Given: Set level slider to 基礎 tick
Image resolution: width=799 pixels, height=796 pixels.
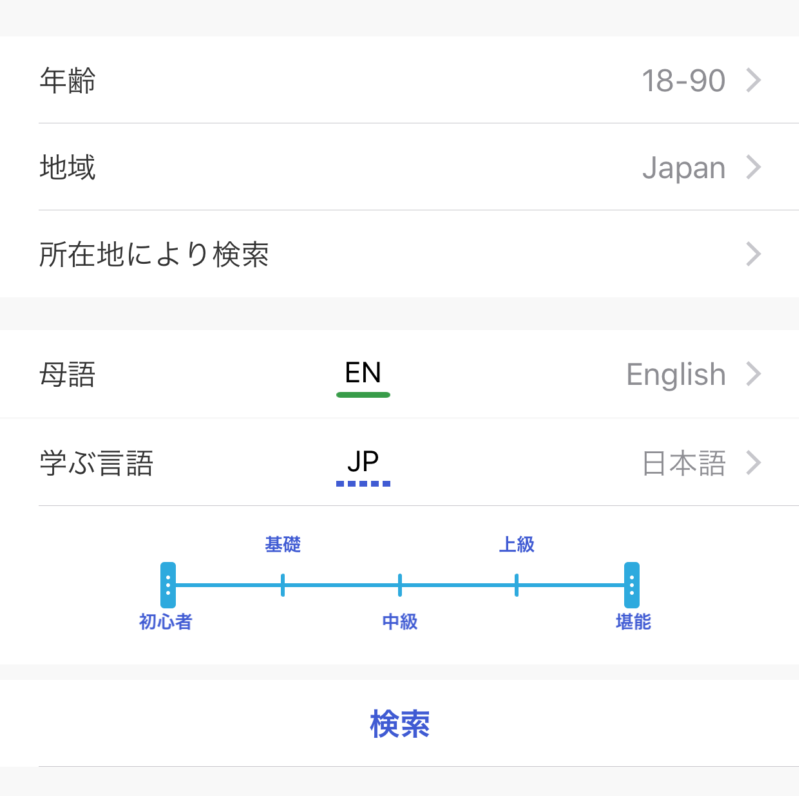Looking at the screenshot, I should click(x=283, y=585).
